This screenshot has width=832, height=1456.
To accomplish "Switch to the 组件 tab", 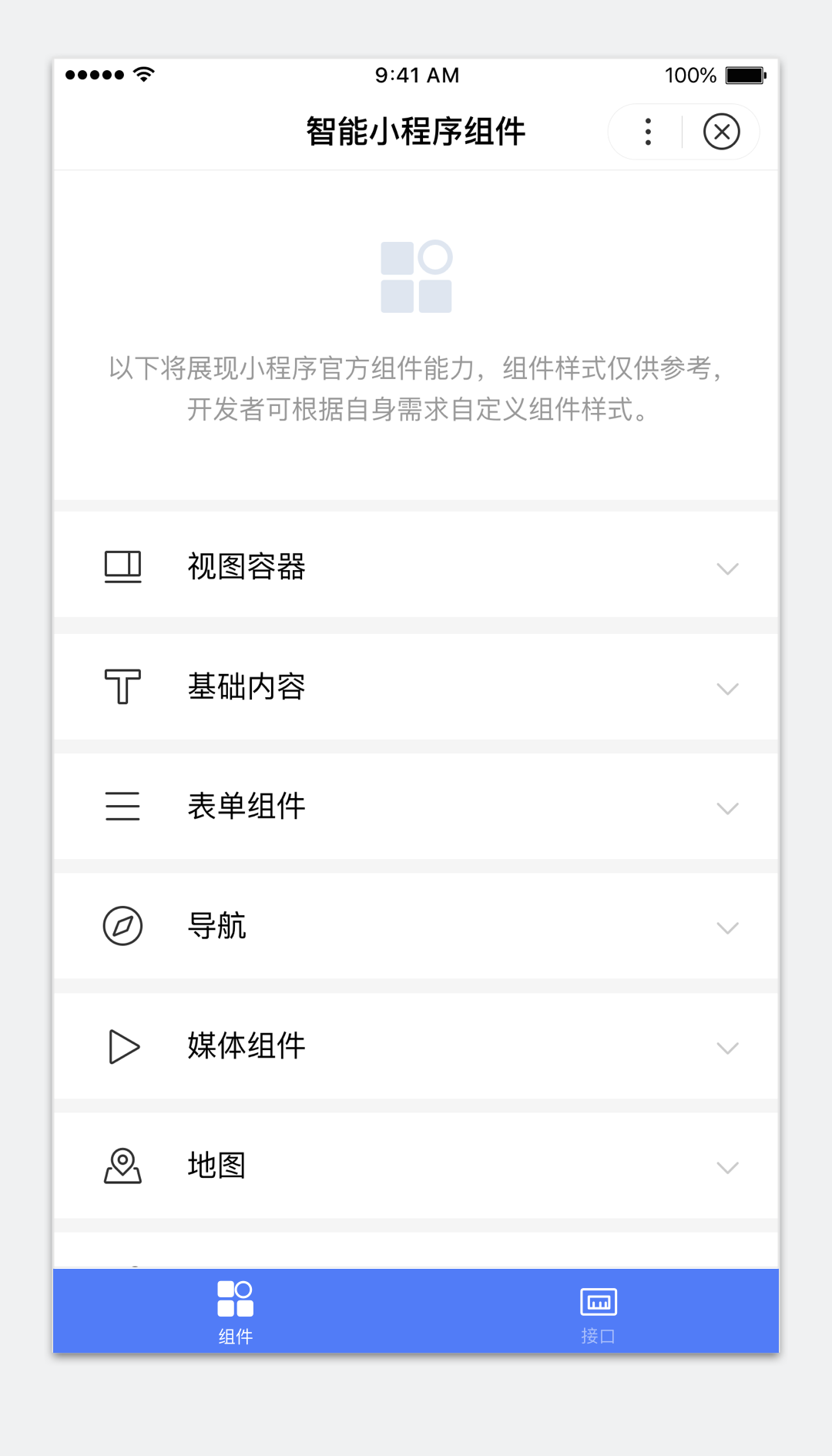I will [x=235, y=1311].
